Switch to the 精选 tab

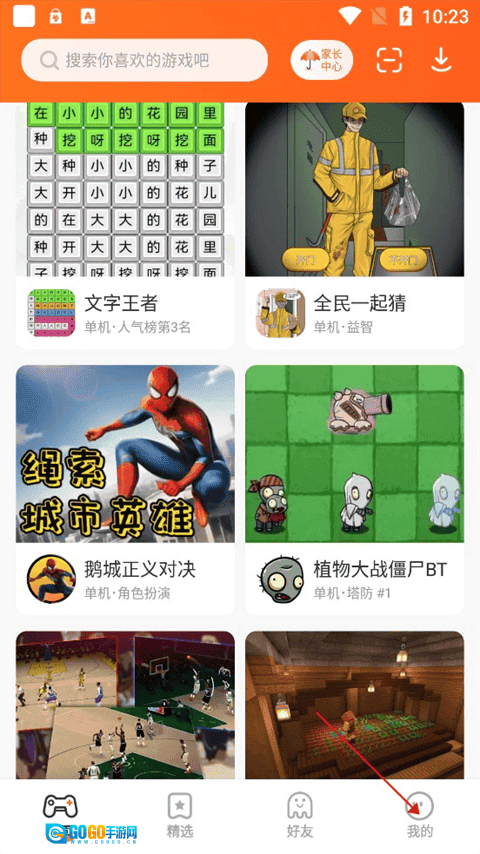(x=180, y=815)
